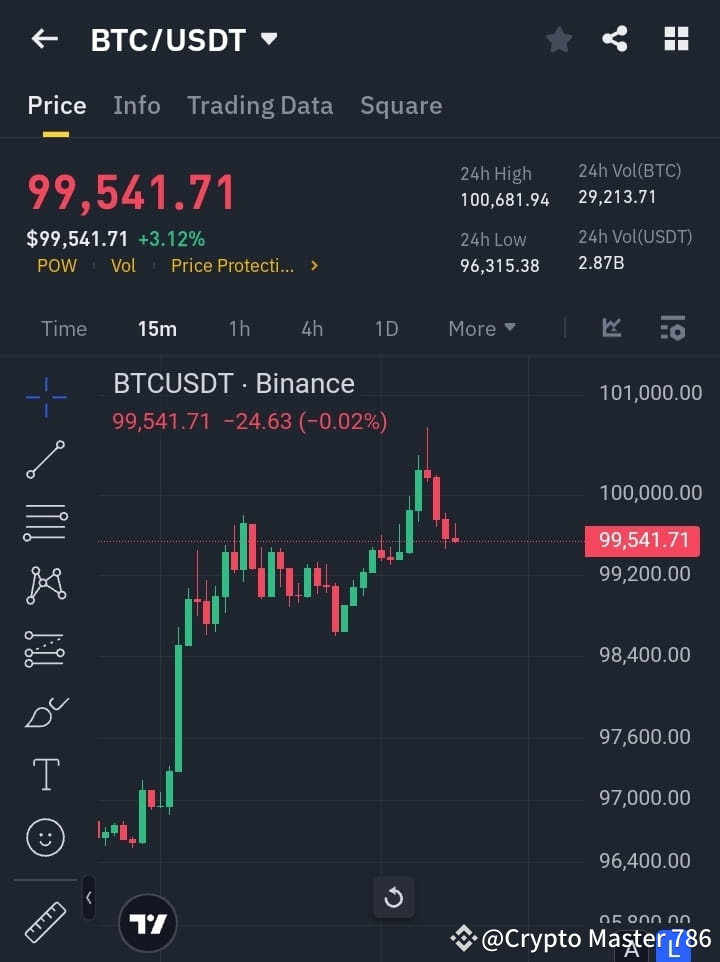
Task: Expand the More timeframes dropdown
Action: pyautogui.click(x=481, y=328)
